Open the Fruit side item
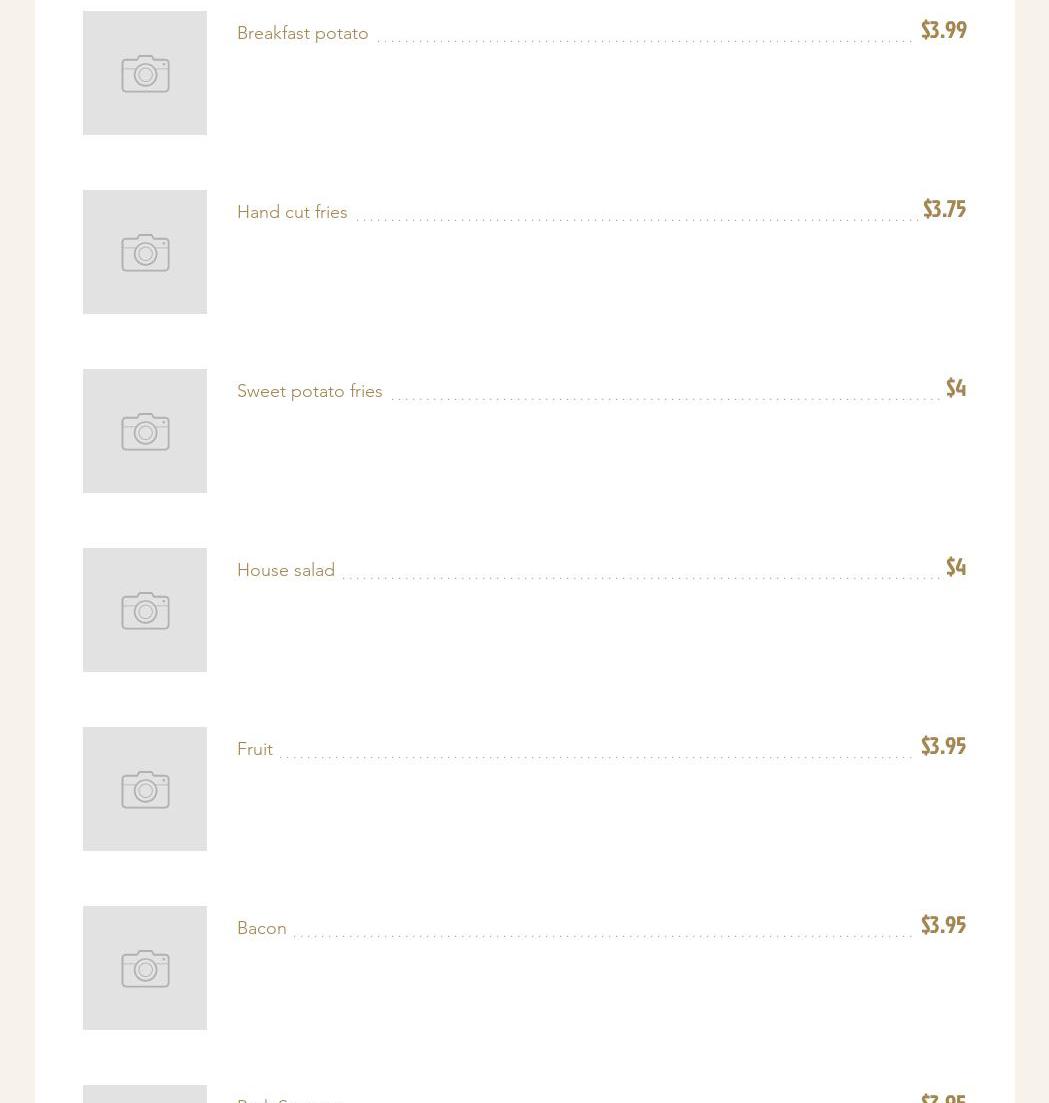 tap(255, 749)
